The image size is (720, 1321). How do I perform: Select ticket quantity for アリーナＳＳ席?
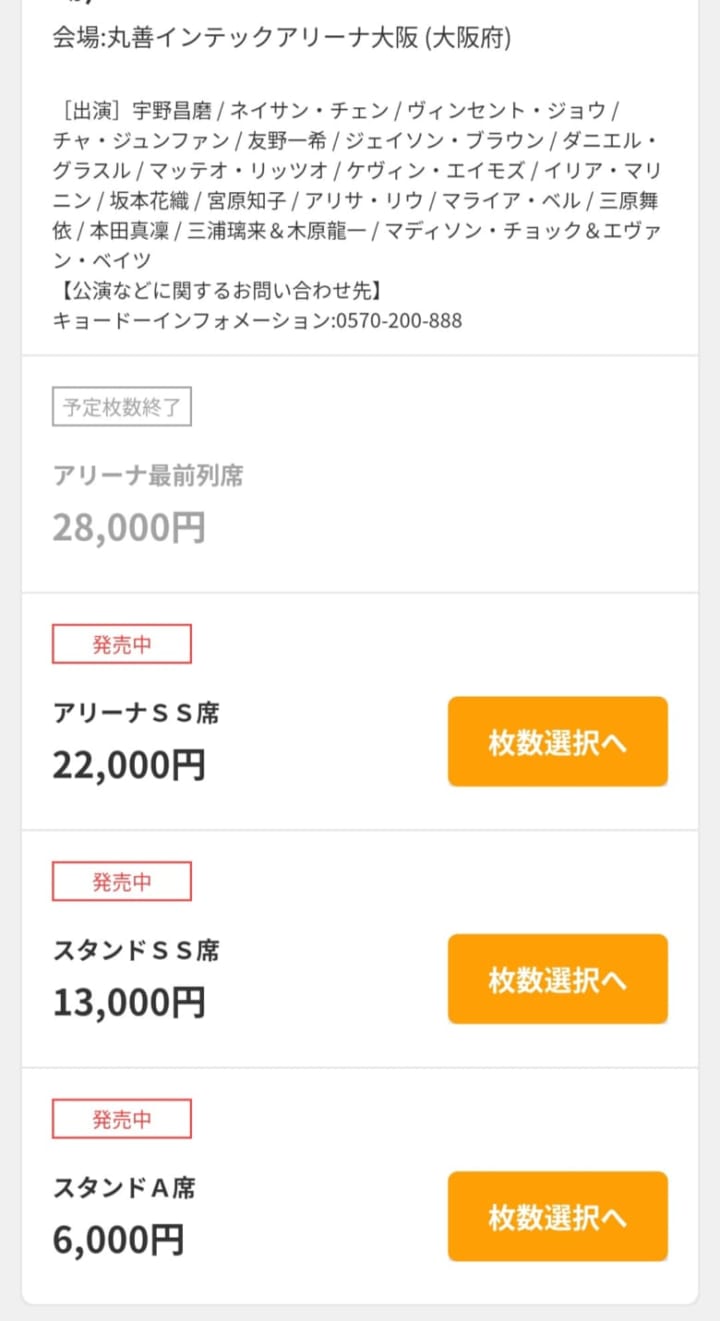click(x=557, y=742)
